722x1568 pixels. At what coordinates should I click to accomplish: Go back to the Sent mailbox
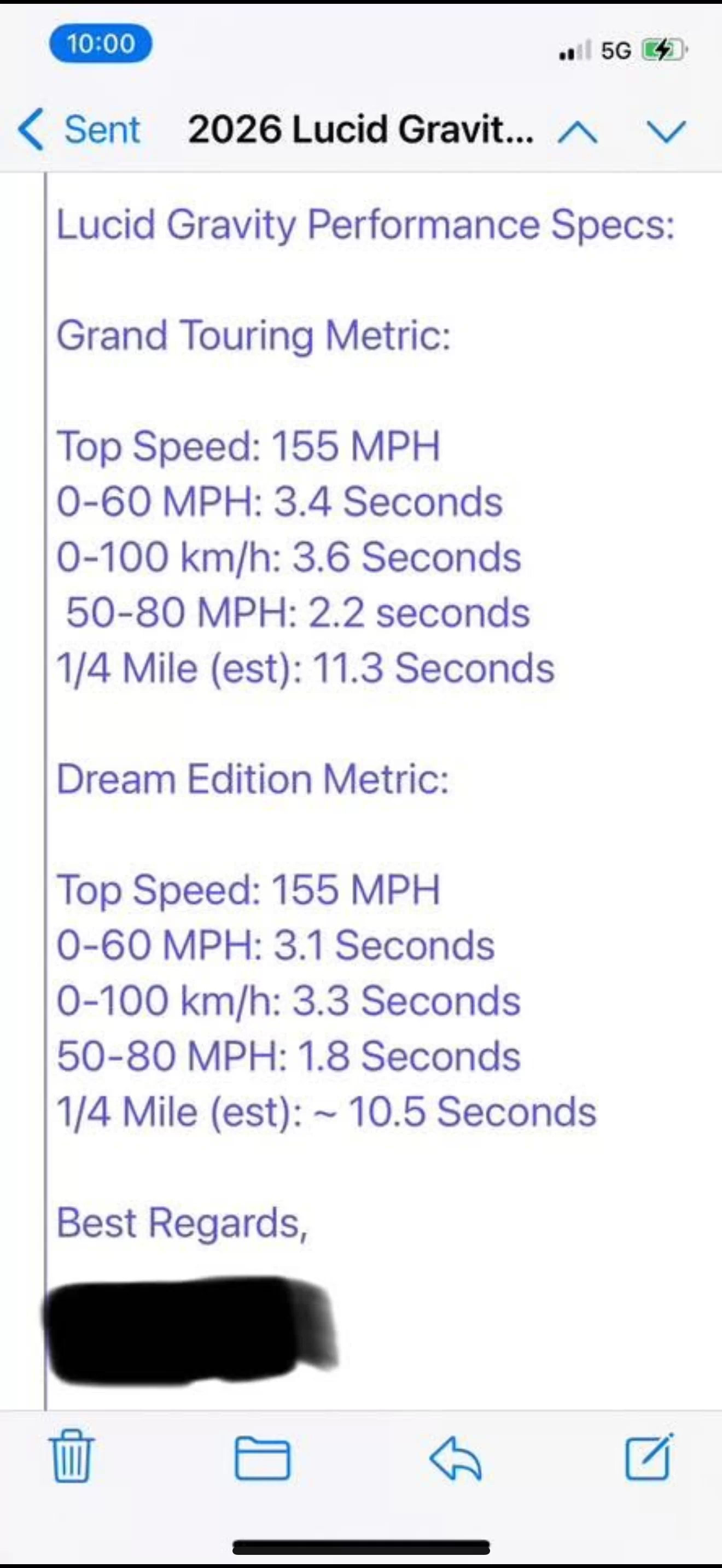79,129
